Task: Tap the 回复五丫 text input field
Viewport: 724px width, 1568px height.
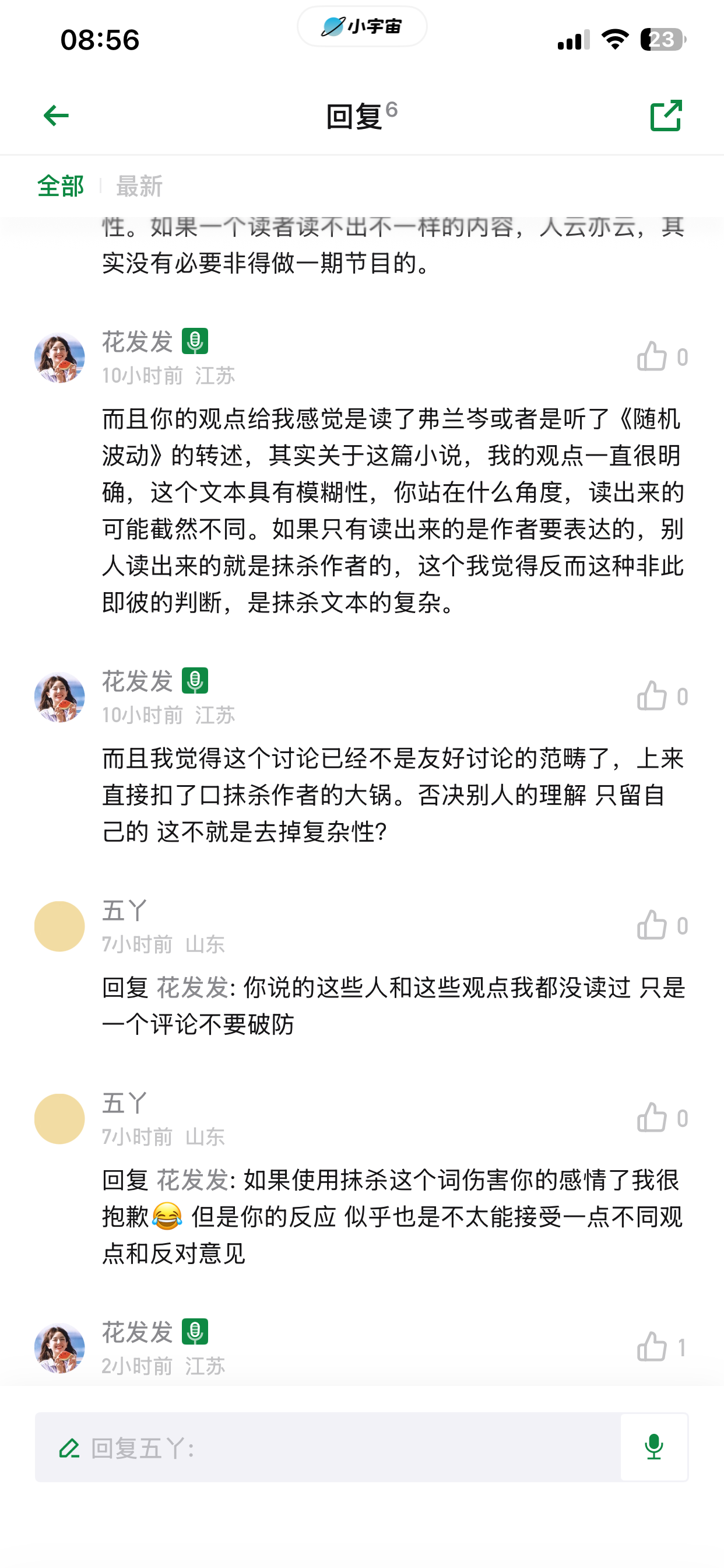Action: [x=328, y=1447]
